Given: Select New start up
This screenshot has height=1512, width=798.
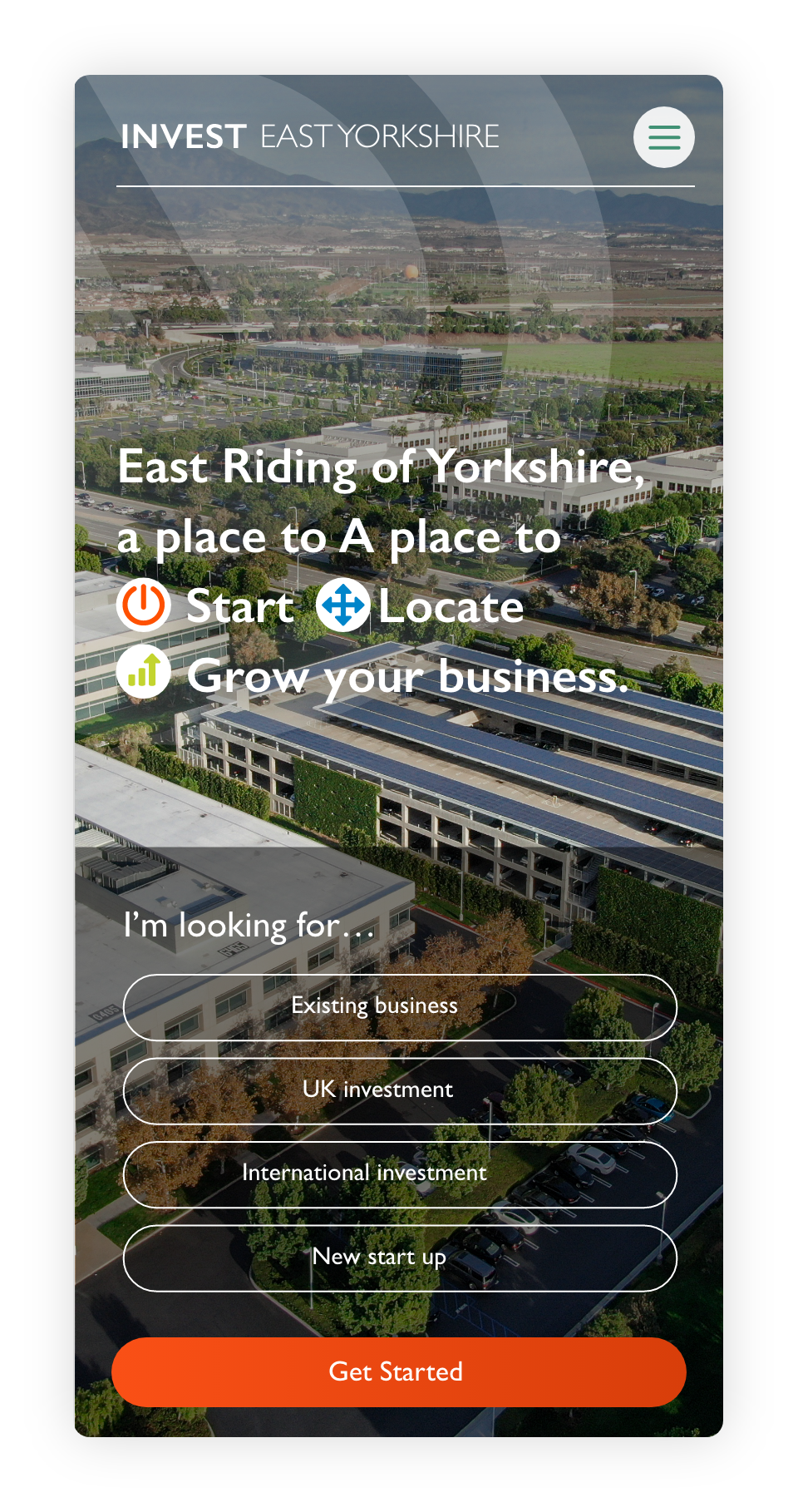Looking at the screenshot, I should (400, 1258).
